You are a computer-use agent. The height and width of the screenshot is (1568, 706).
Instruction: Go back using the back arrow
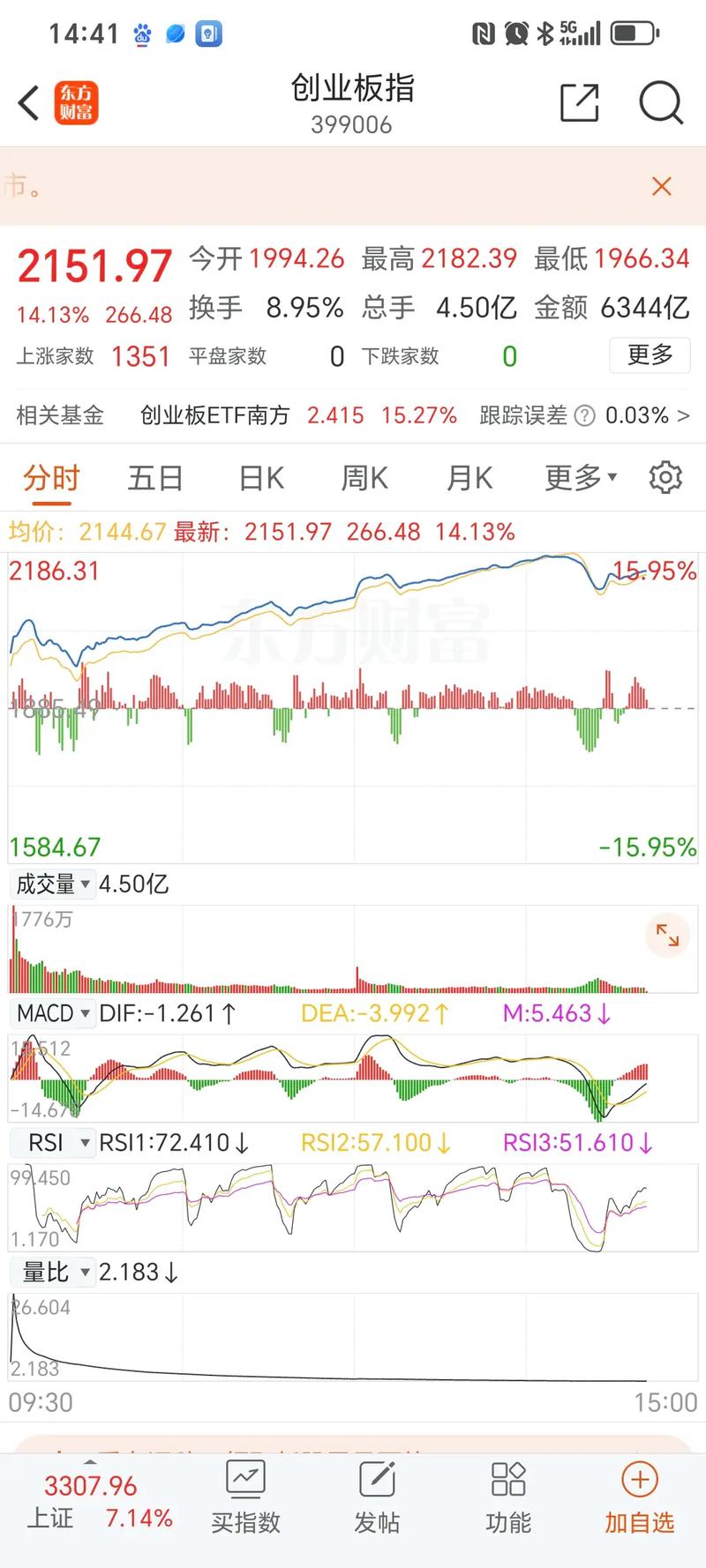click(x=26, y=102)
